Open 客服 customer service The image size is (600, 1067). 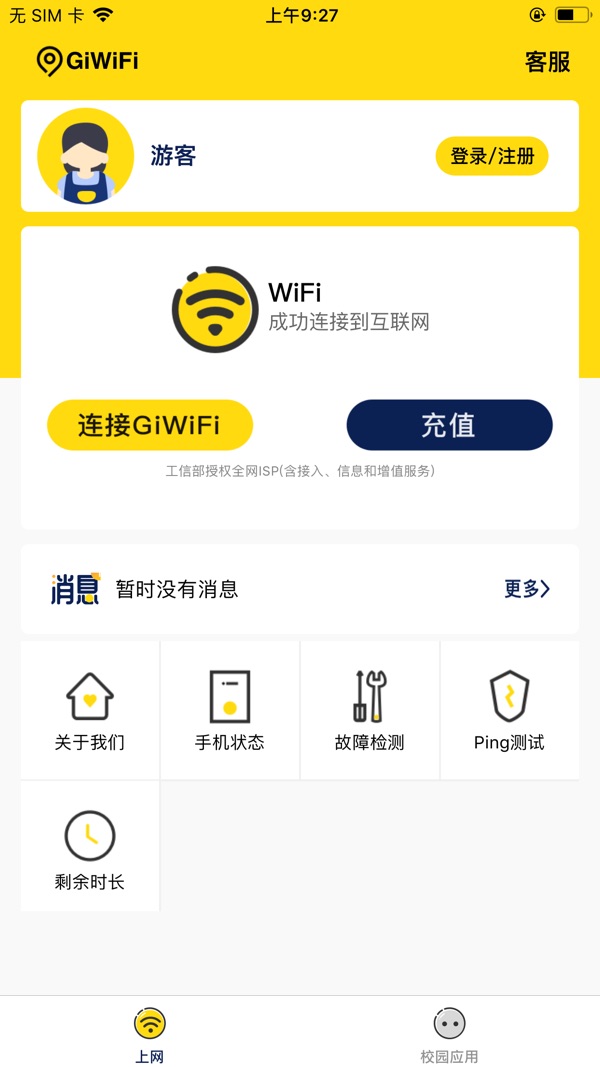point(547,62)
